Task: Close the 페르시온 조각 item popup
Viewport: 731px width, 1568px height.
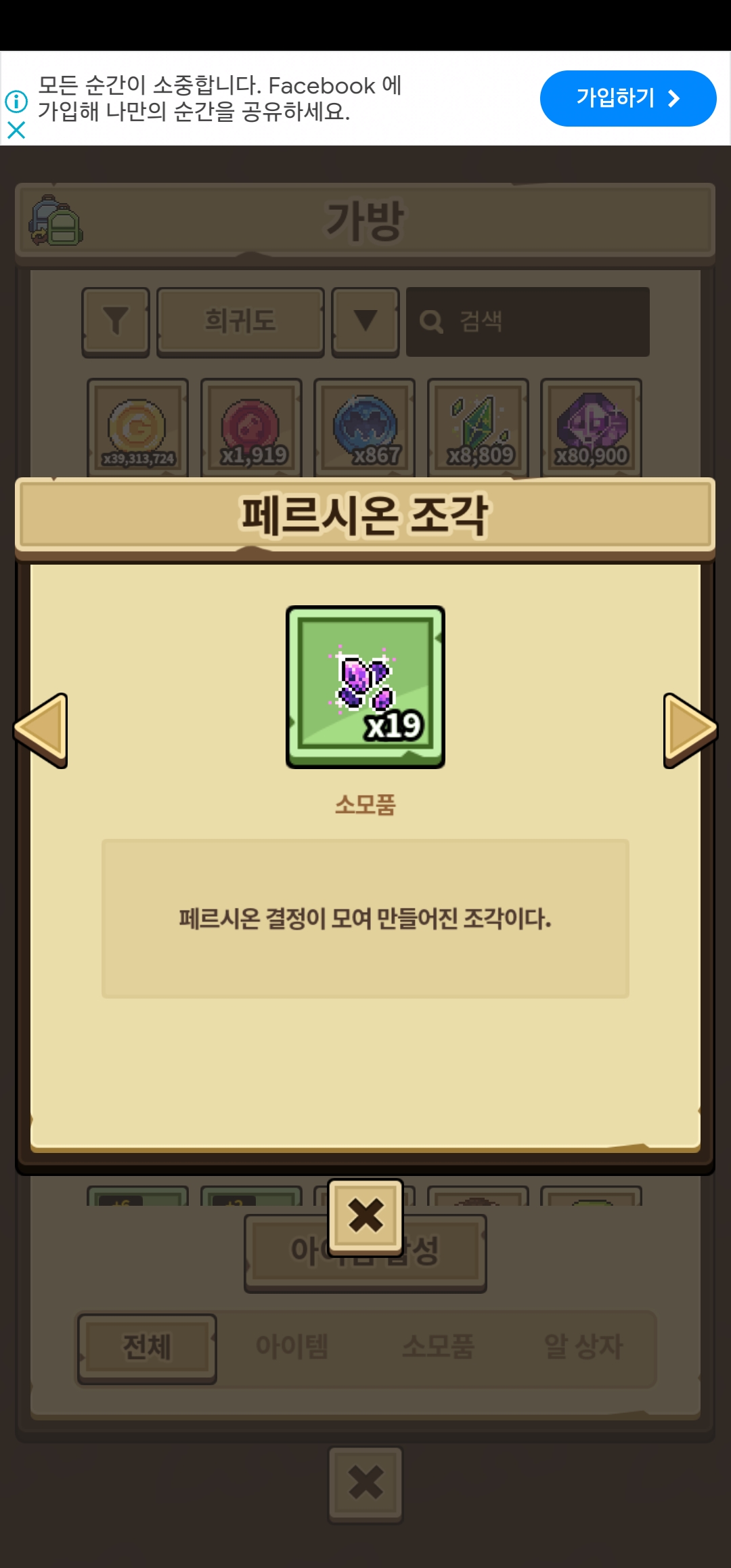Action: point(365,1216)
